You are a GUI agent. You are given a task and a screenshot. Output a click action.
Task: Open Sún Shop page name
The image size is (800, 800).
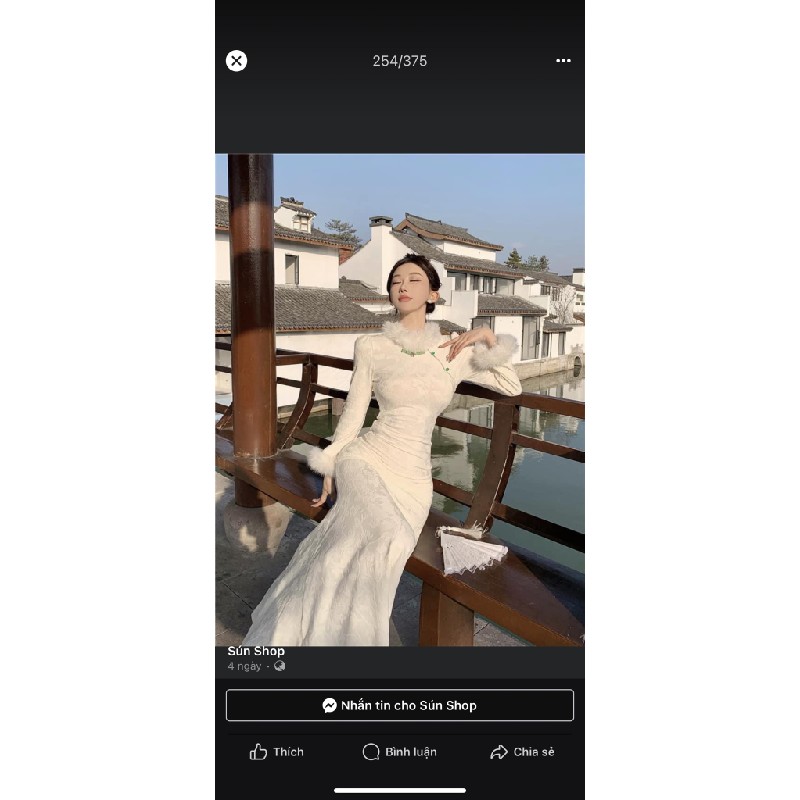click(256, 652)
